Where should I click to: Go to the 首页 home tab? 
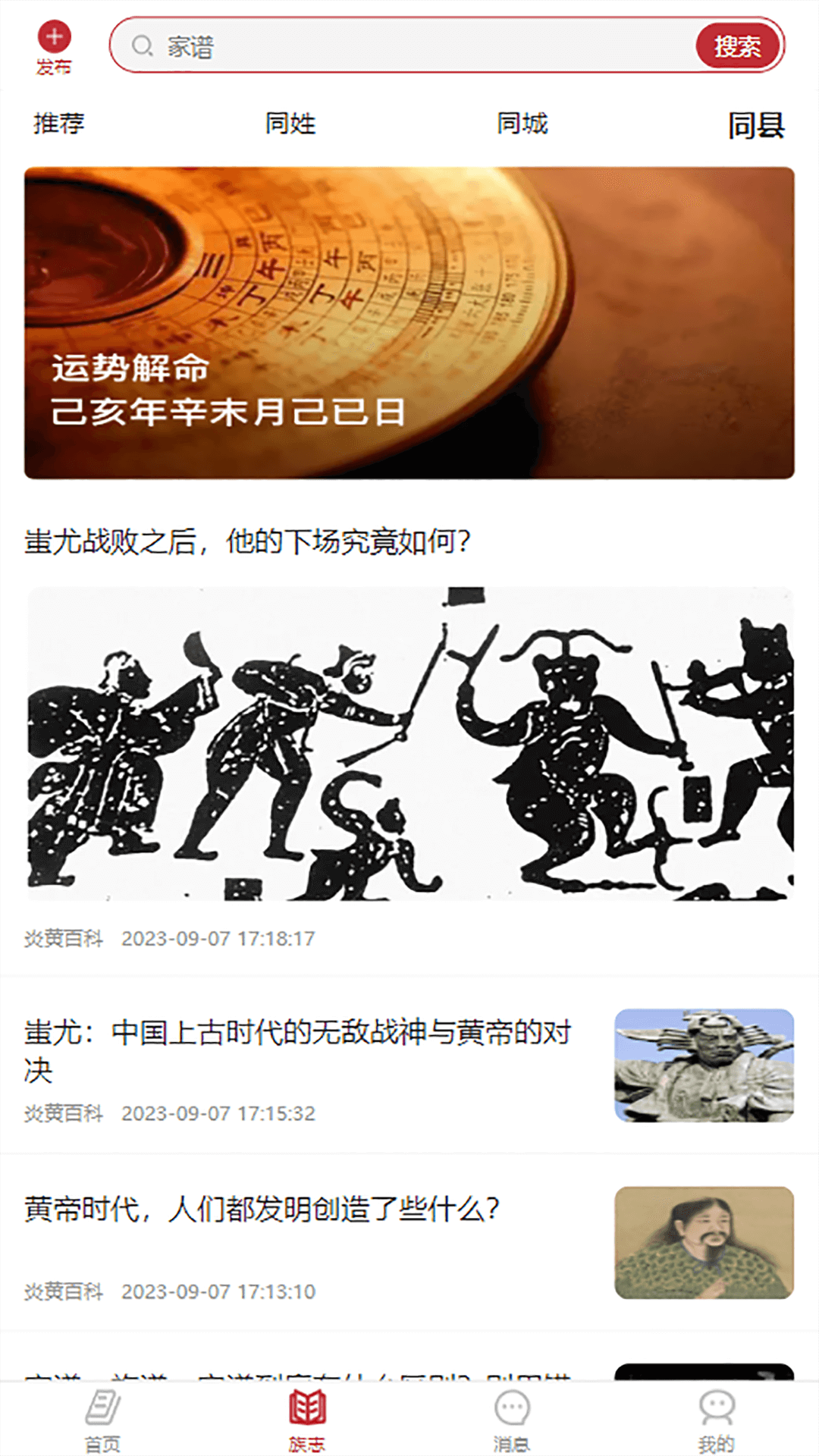click(102, 1420)
